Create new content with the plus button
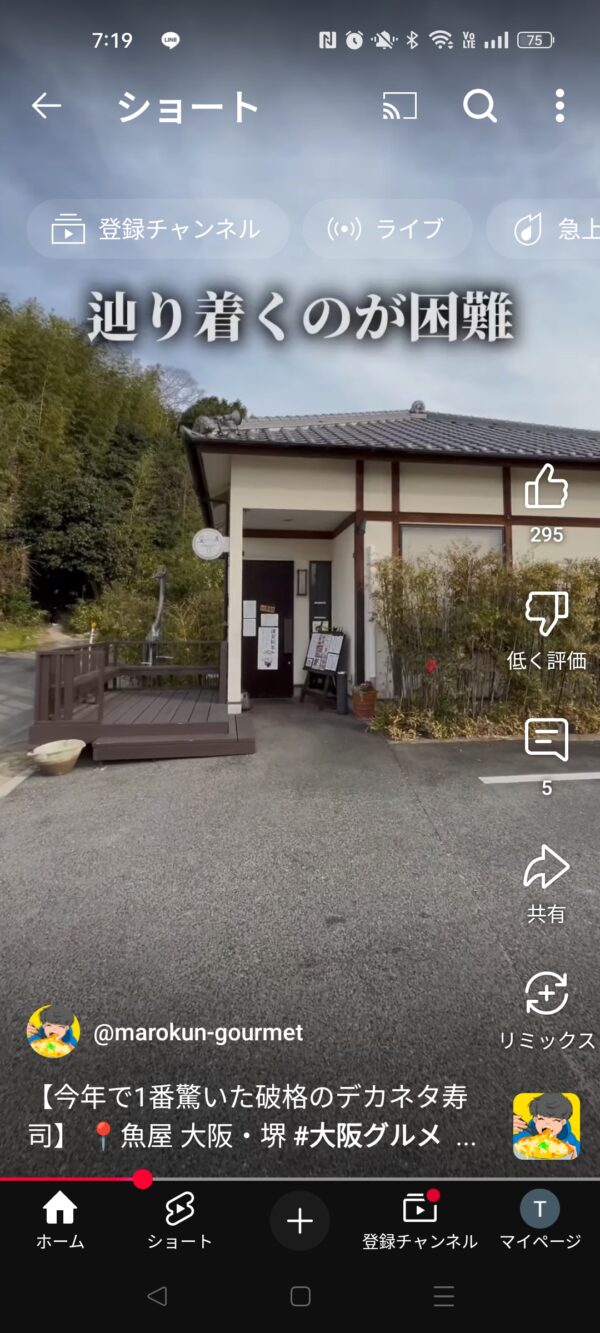Screen dimensions: 600x1333 click(x=300, y=1221)
